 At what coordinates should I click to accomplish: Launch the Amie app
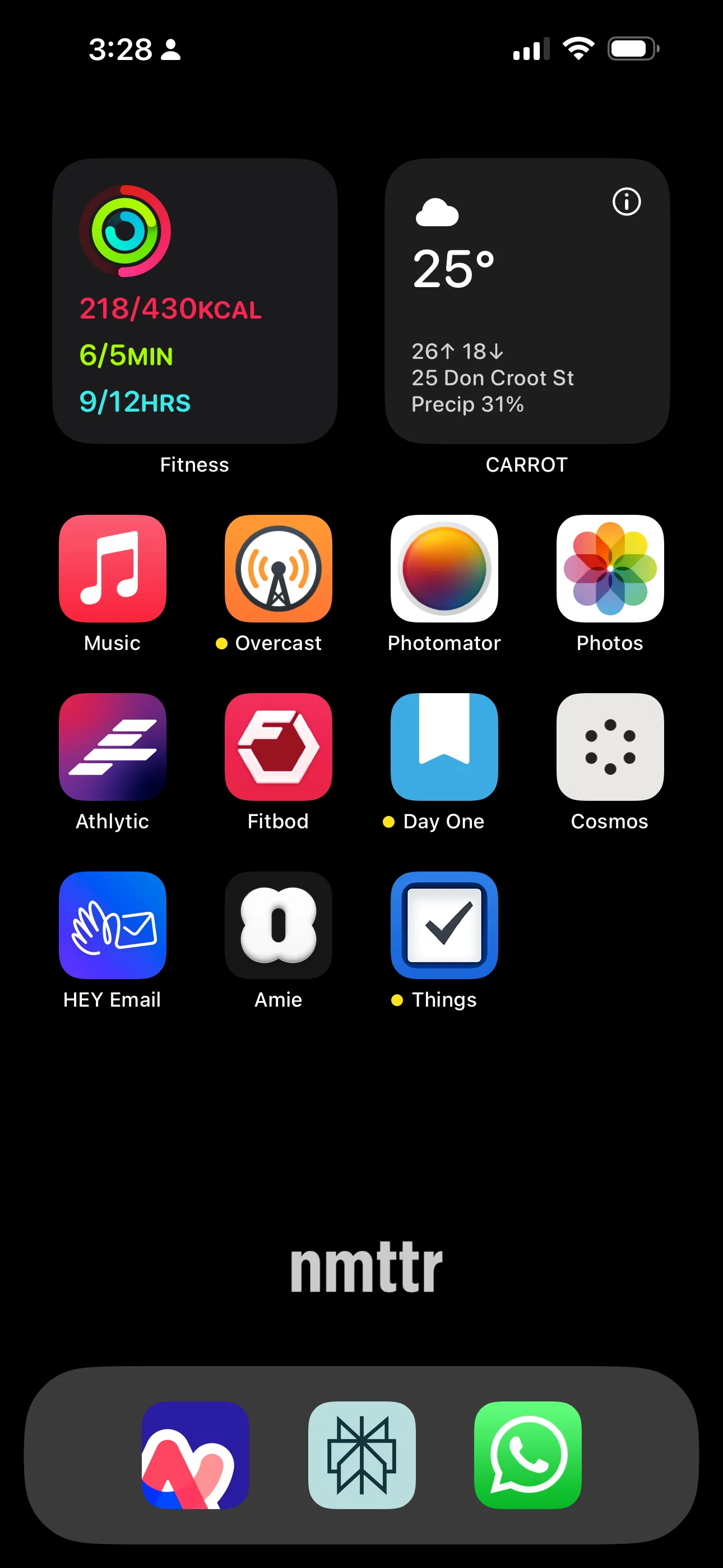tap(278, 925)
